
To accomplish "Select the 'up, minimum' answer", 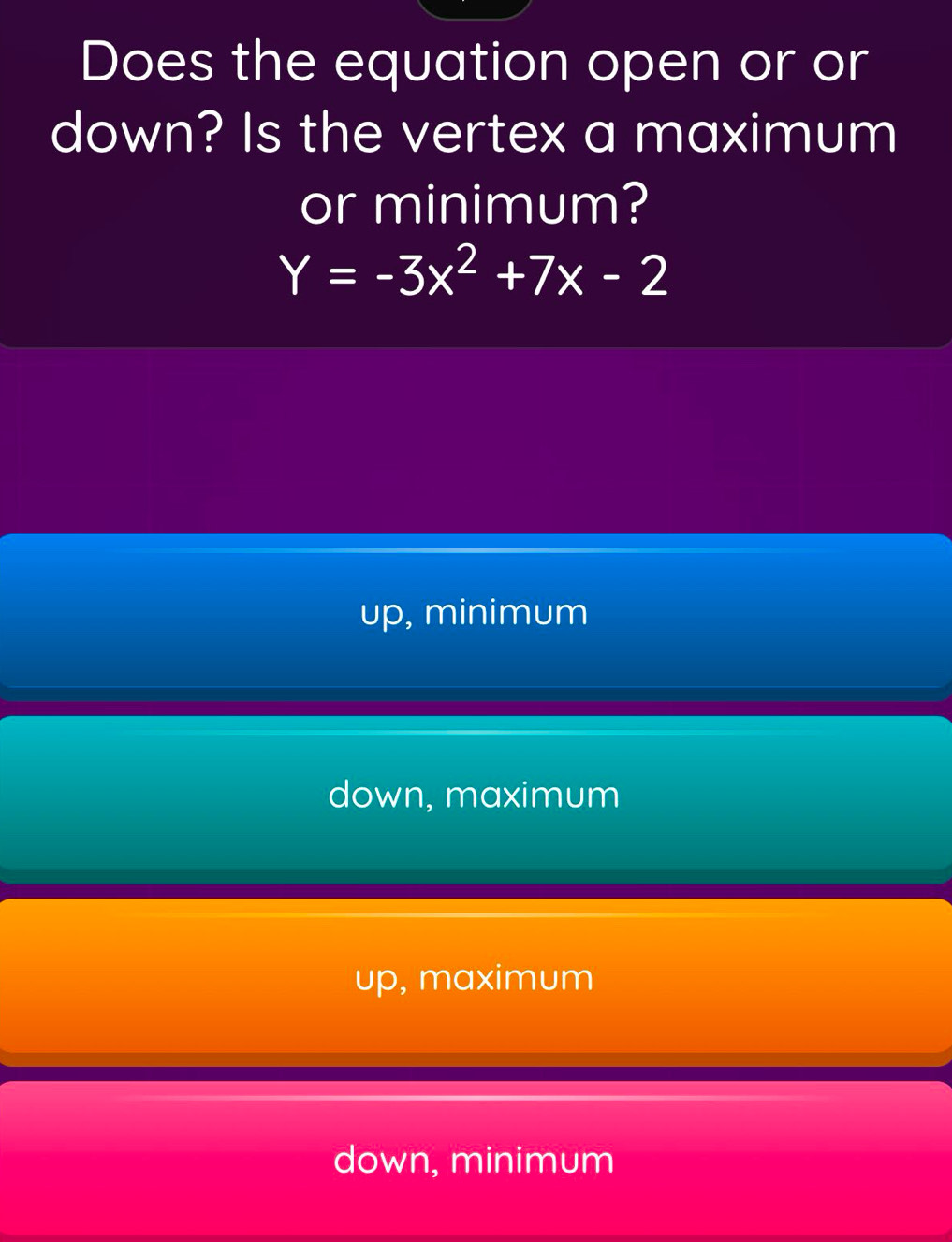I will tap(475, 614).
